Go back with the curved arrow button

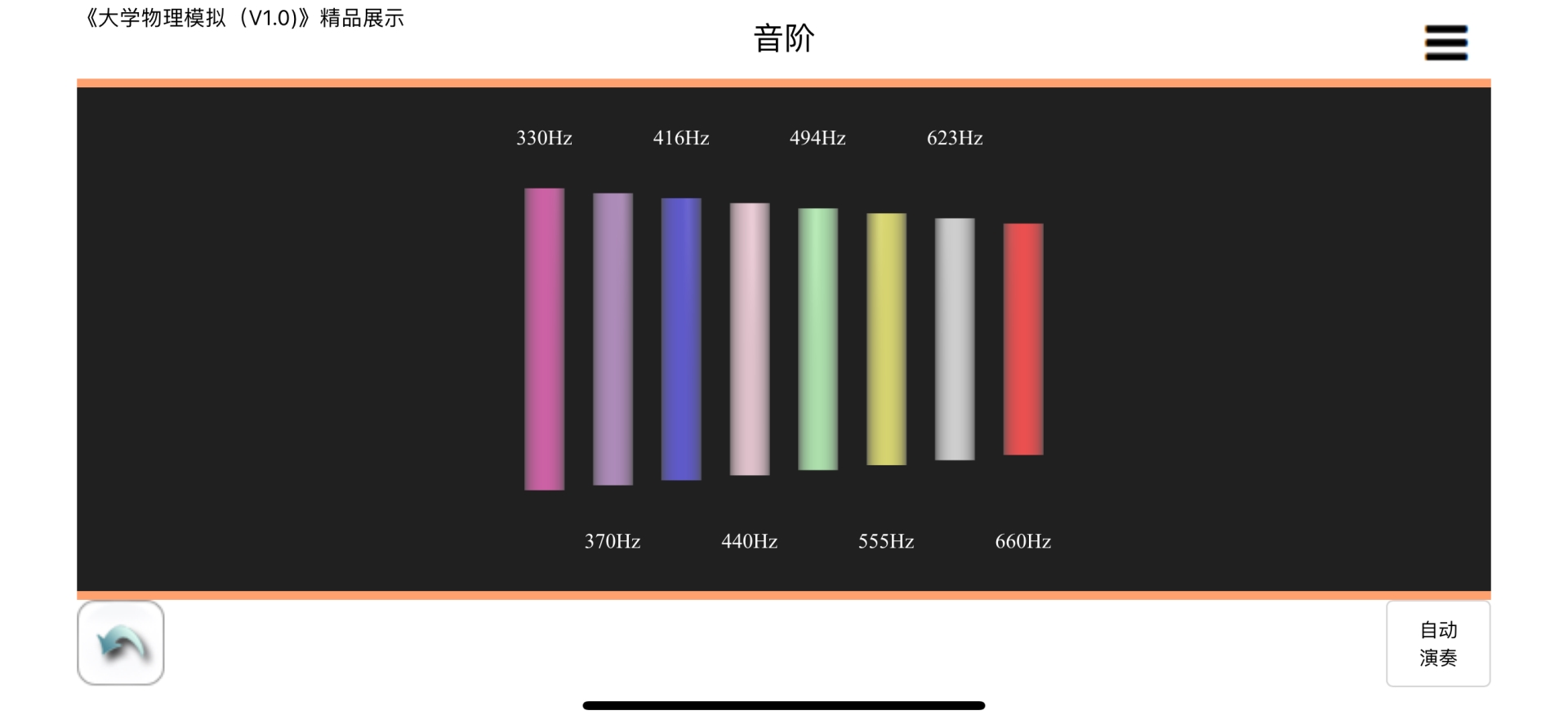tap(121, 643)
